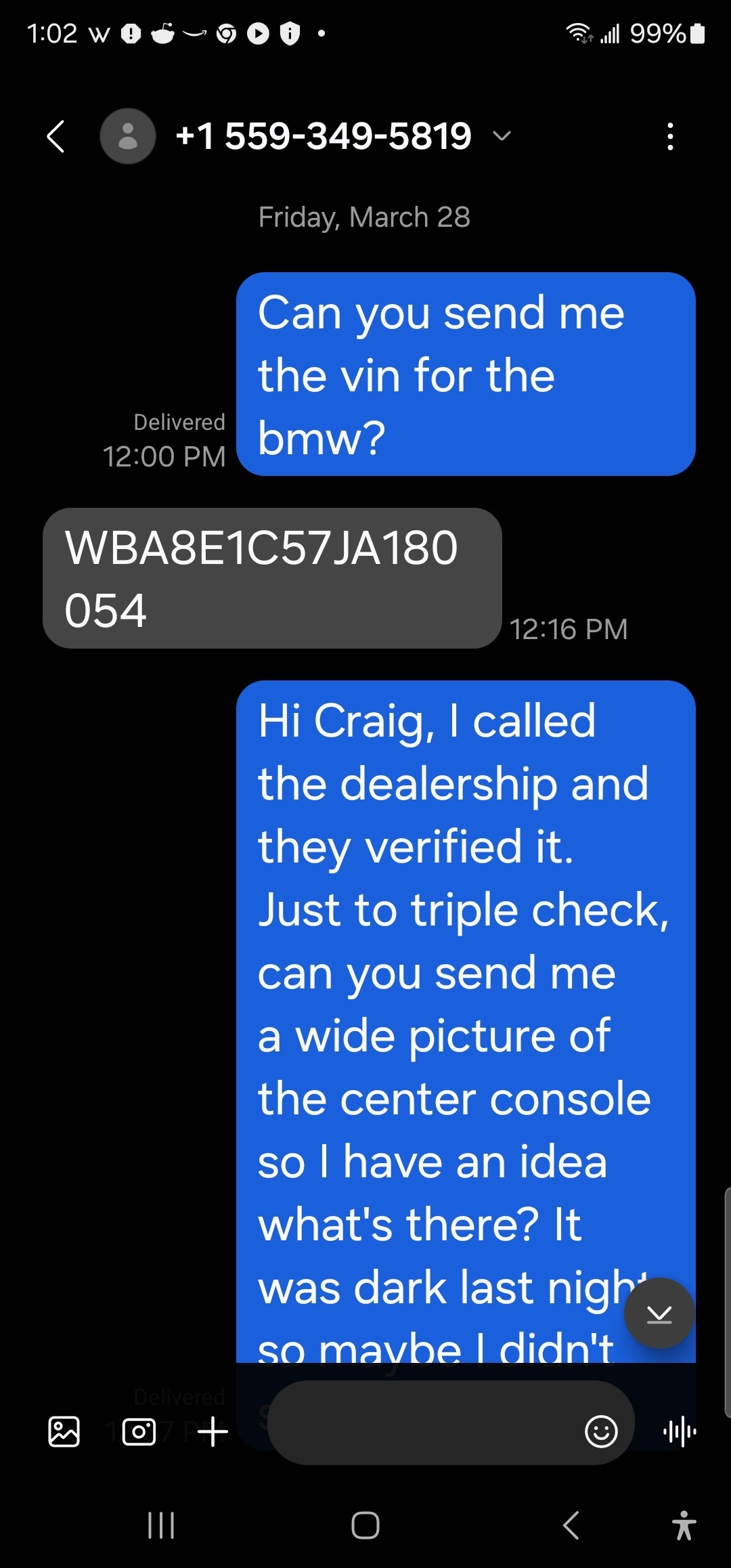This screenshot has height=1568, width=731.
Task: Open the recent apps view
Action: [161, 1525]
